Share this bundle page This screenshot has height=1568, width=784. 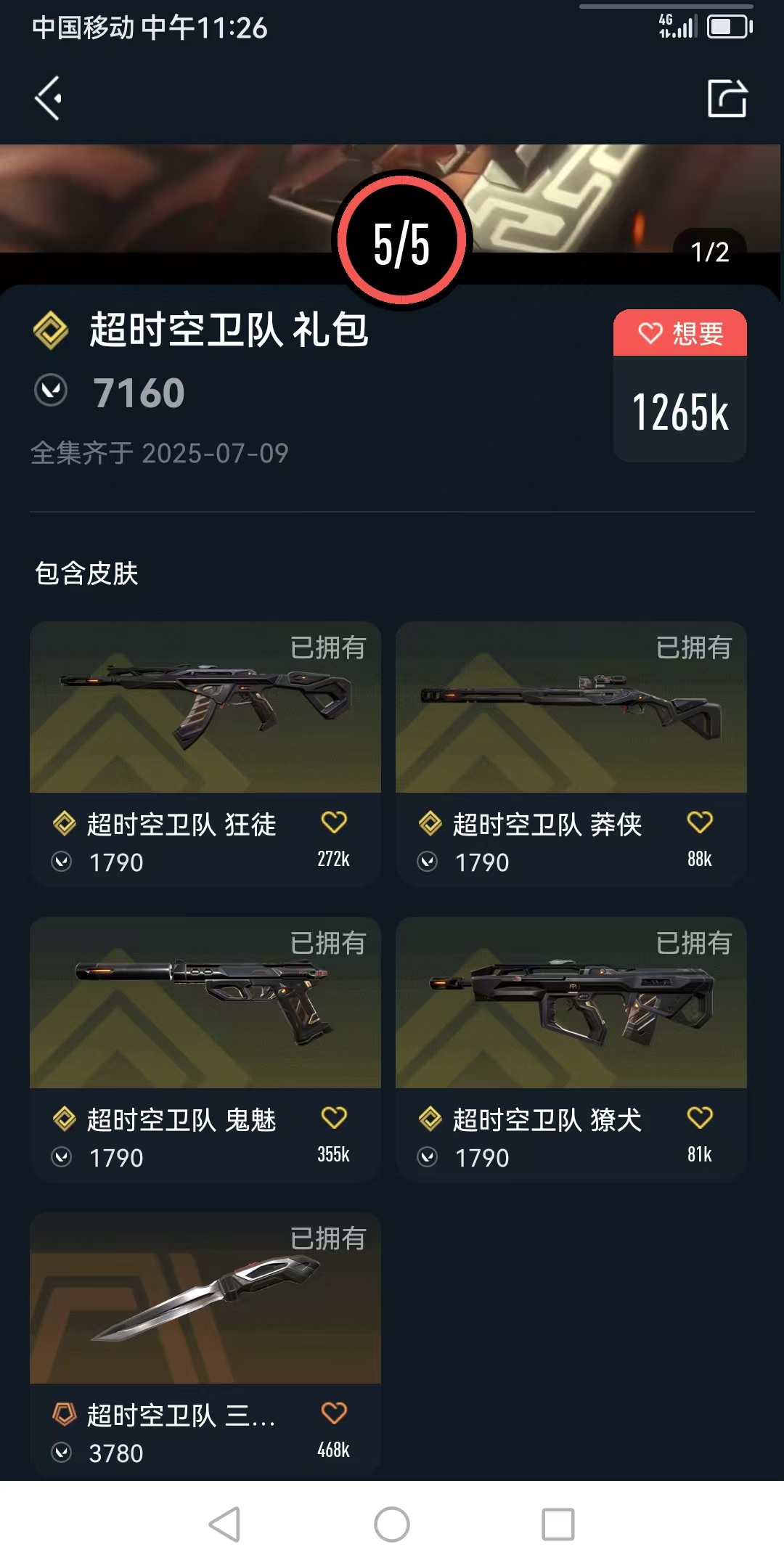tap(727, 98)
